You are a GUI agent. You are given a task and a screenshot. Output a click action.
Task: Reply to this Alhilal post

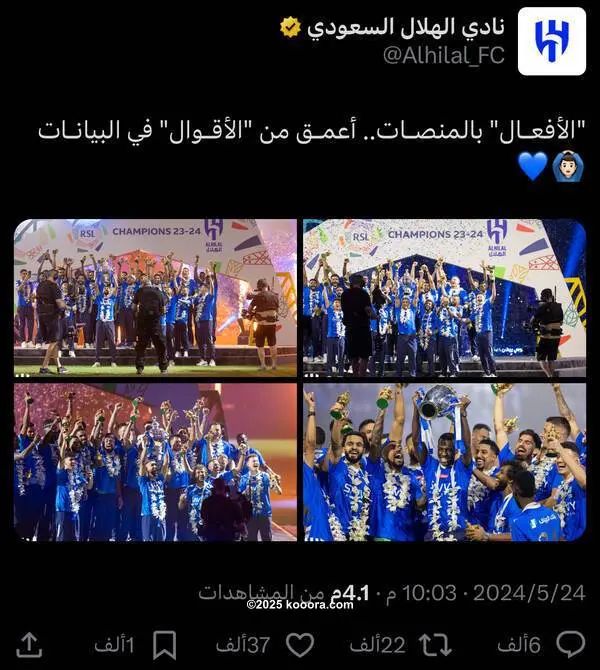coord(570,644)
